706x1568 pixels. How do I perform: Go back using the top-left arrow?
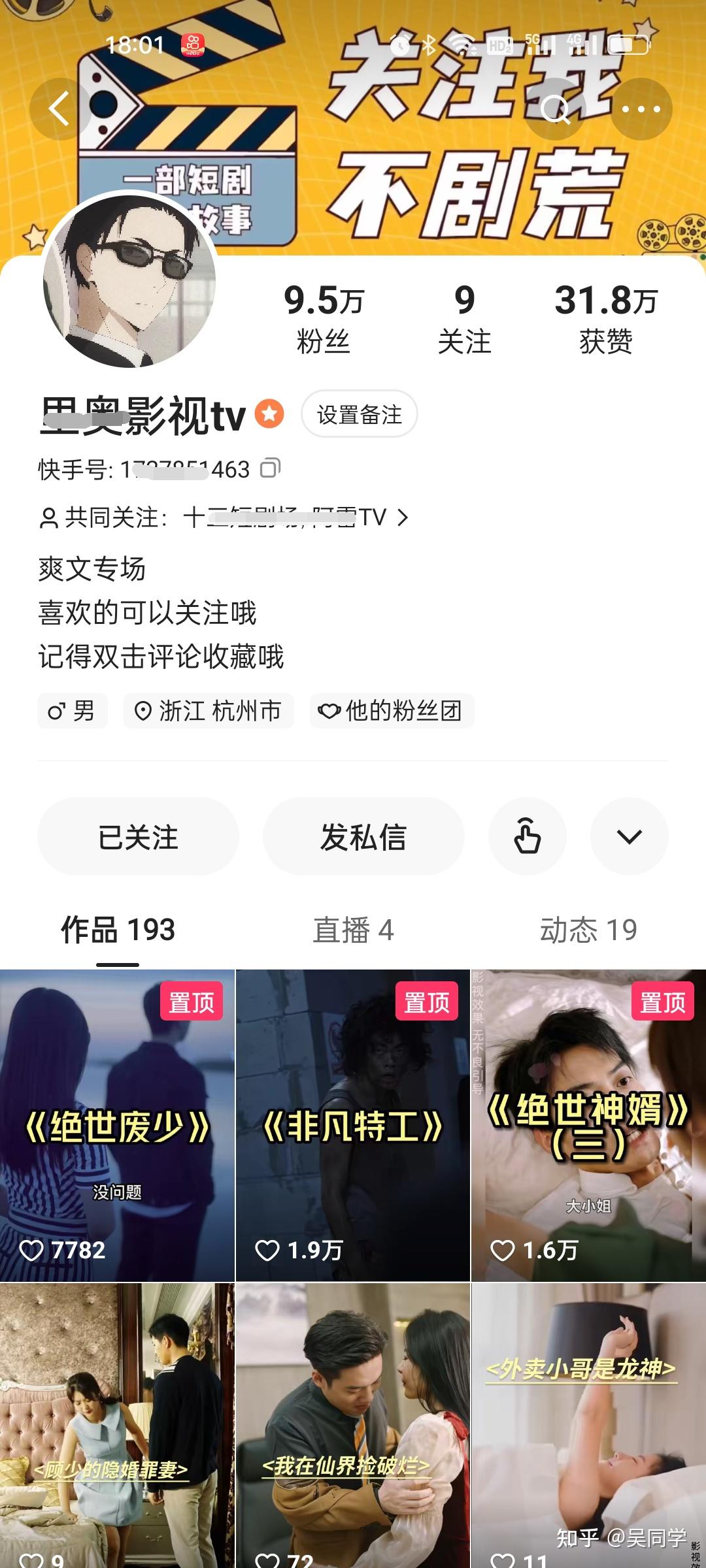click(59, 108)
